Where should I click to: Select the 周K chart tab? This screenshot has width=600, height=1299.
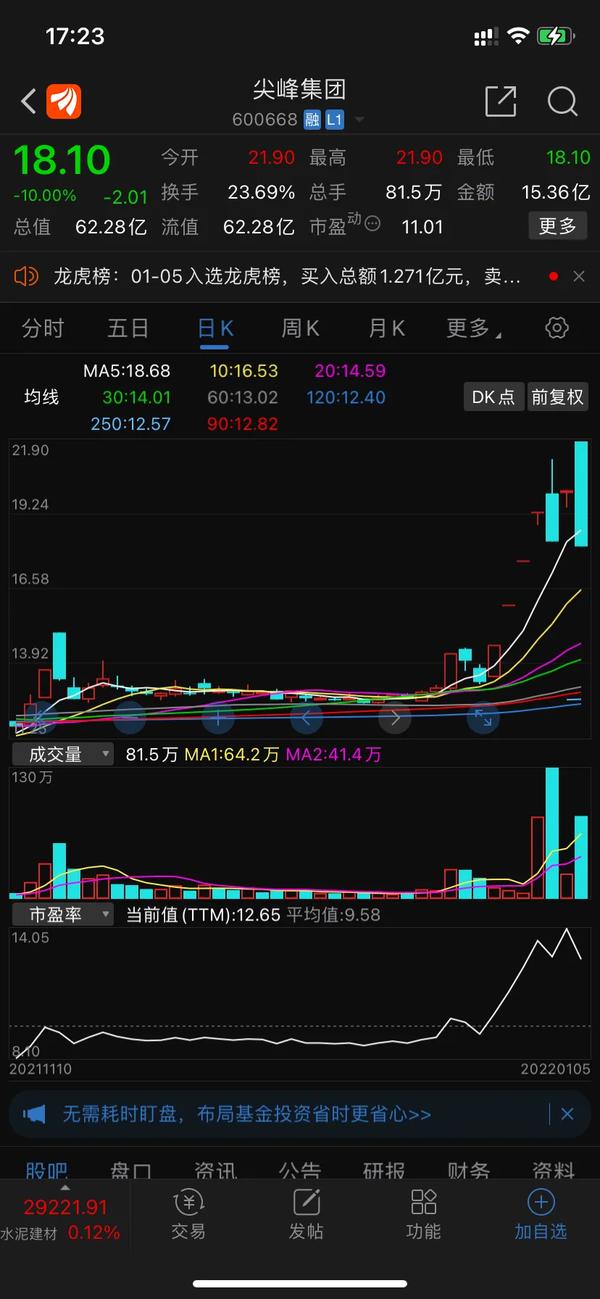300,328
